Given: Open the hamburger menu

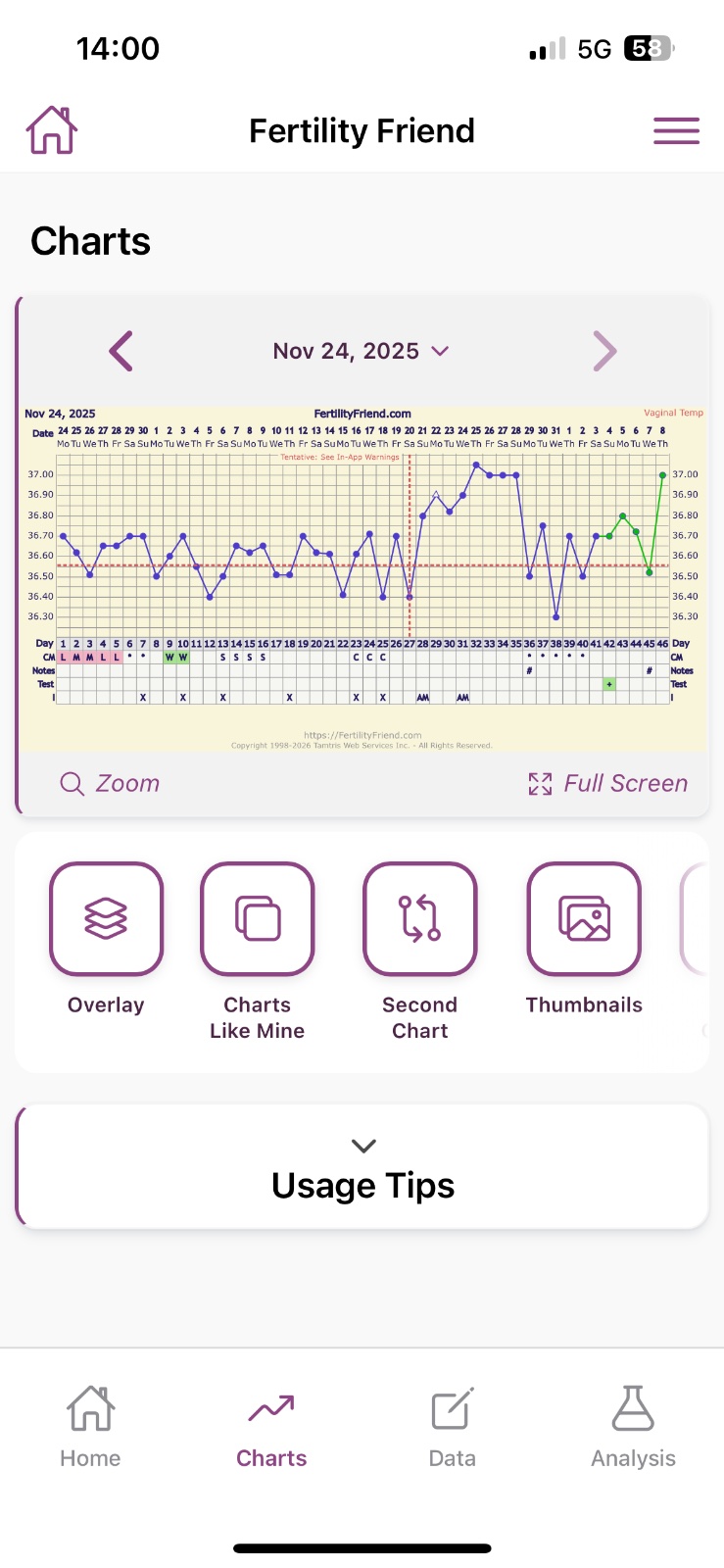Looking at the screenshot, I should point(676,130).
